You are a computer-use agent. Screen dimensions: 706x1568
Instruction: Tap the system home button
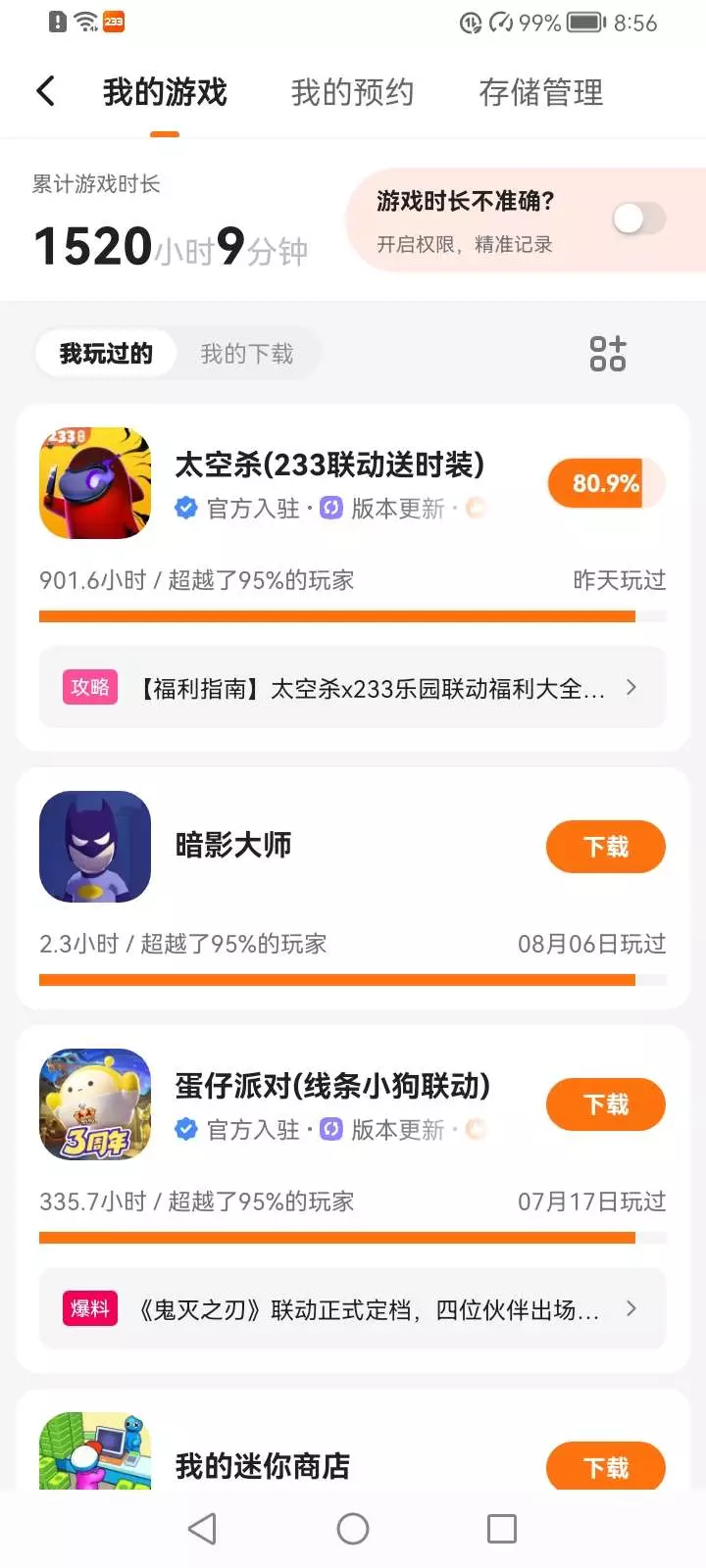coord(353,1529)
